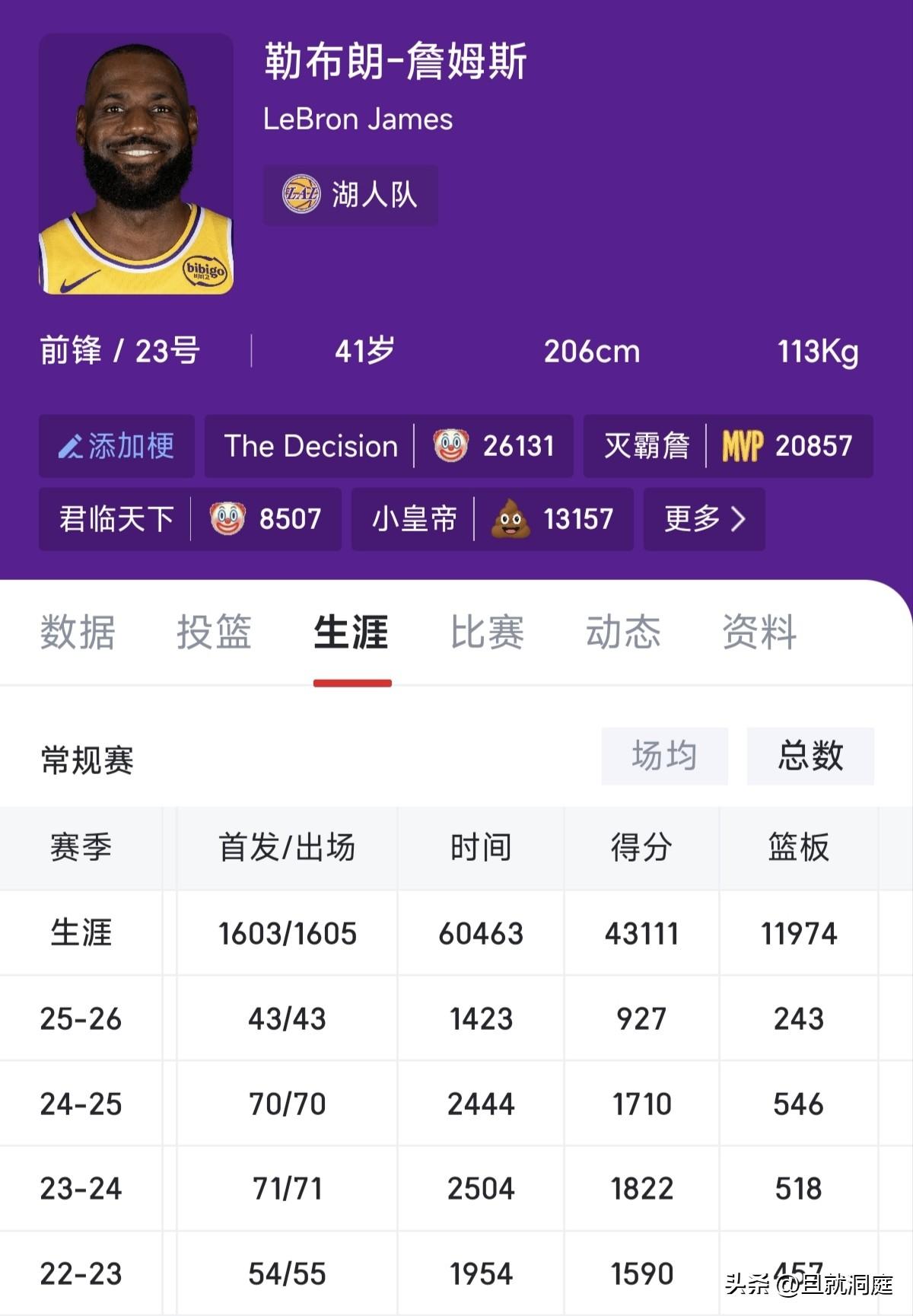Click the 添加梗 button
The width and height of the screenshot is (913, 1316).
tap(116, 447)
